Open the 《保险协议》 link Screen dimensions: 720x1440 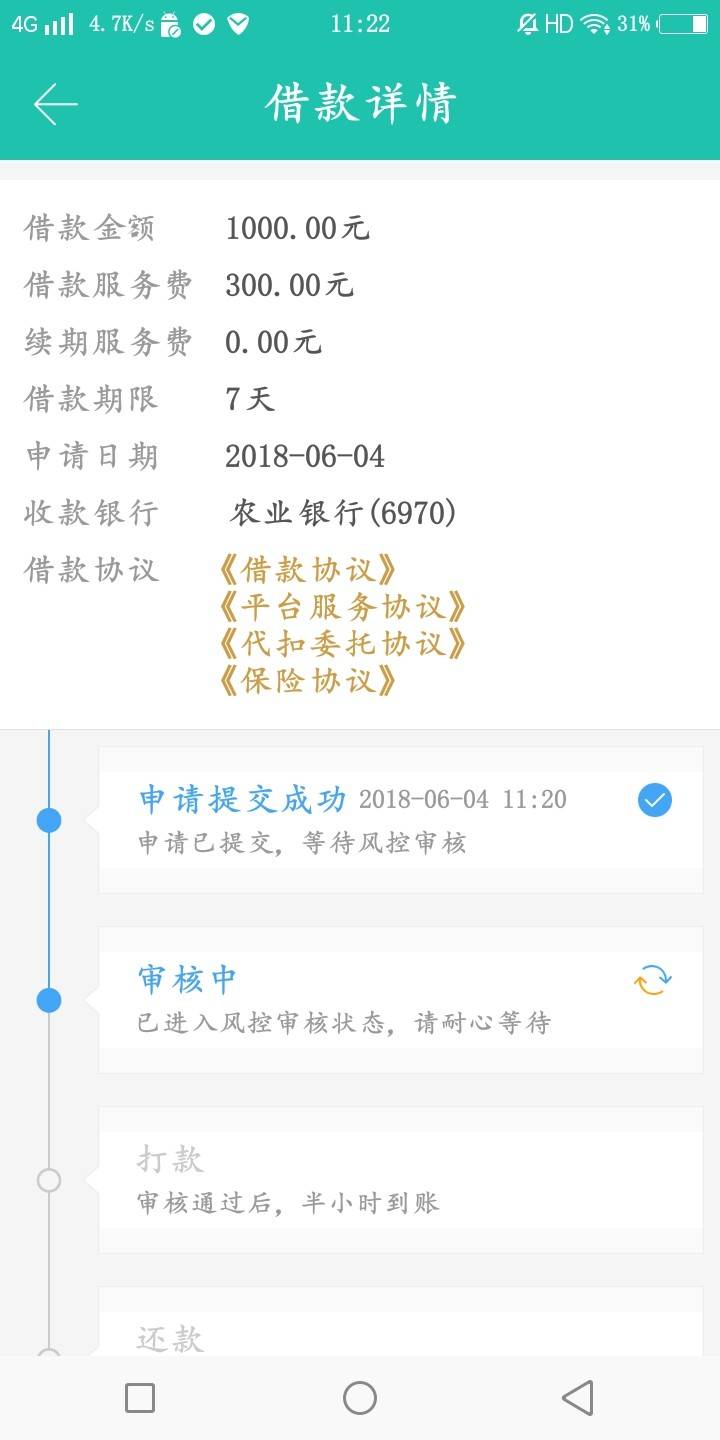click(307, 680)
